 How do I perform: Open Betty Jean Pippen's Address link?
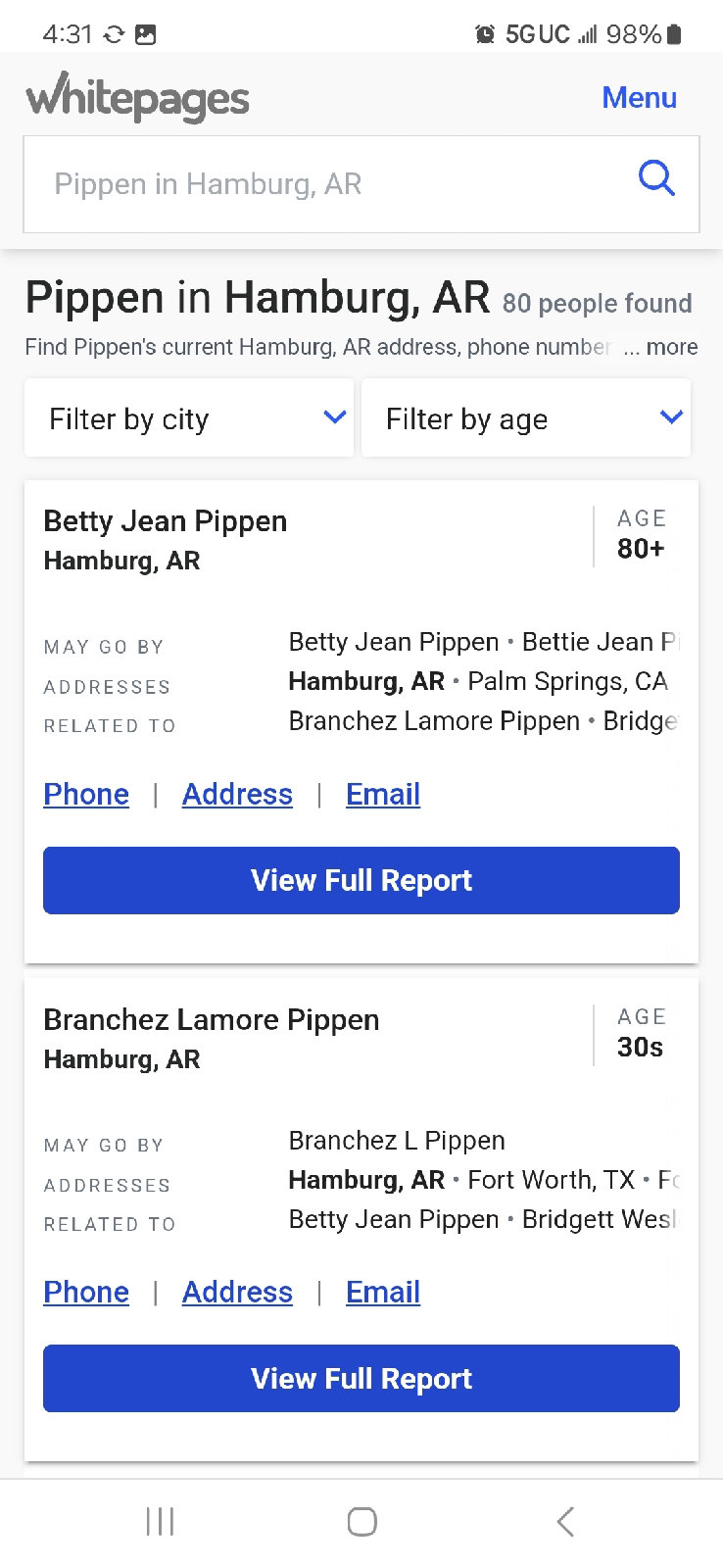(237, 794)
